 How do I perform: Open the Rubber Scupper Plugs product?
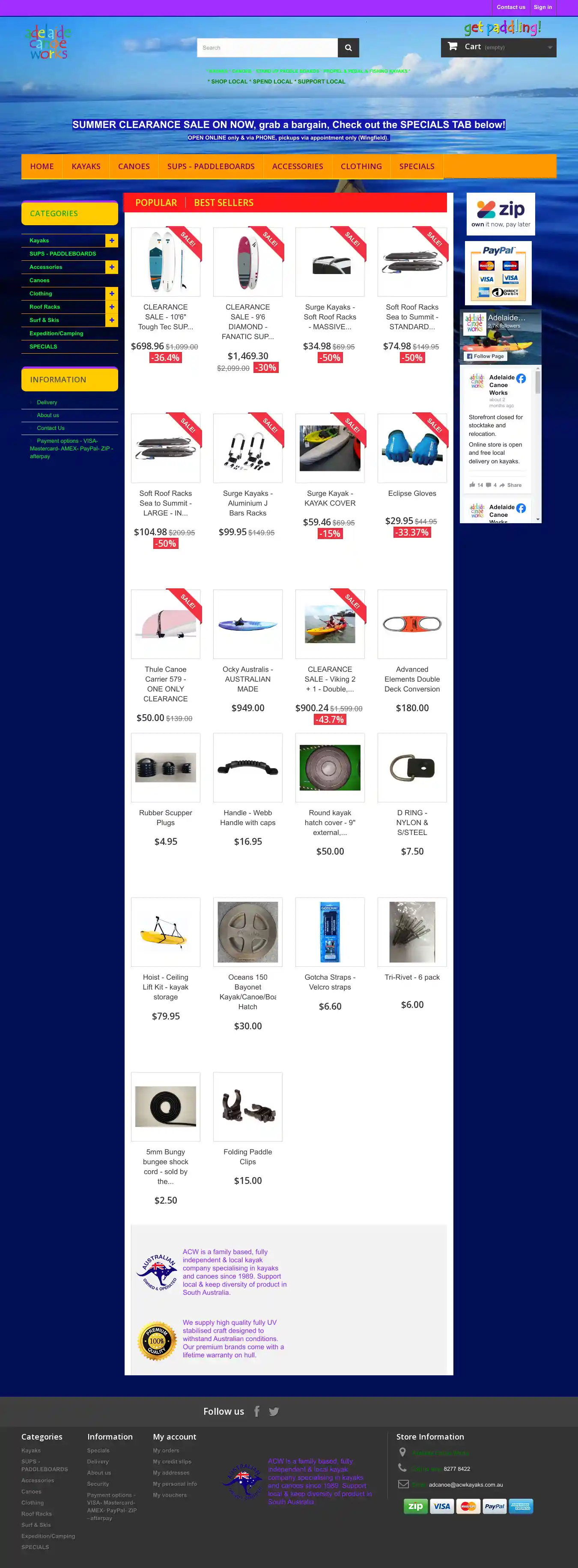coord(166,817)
